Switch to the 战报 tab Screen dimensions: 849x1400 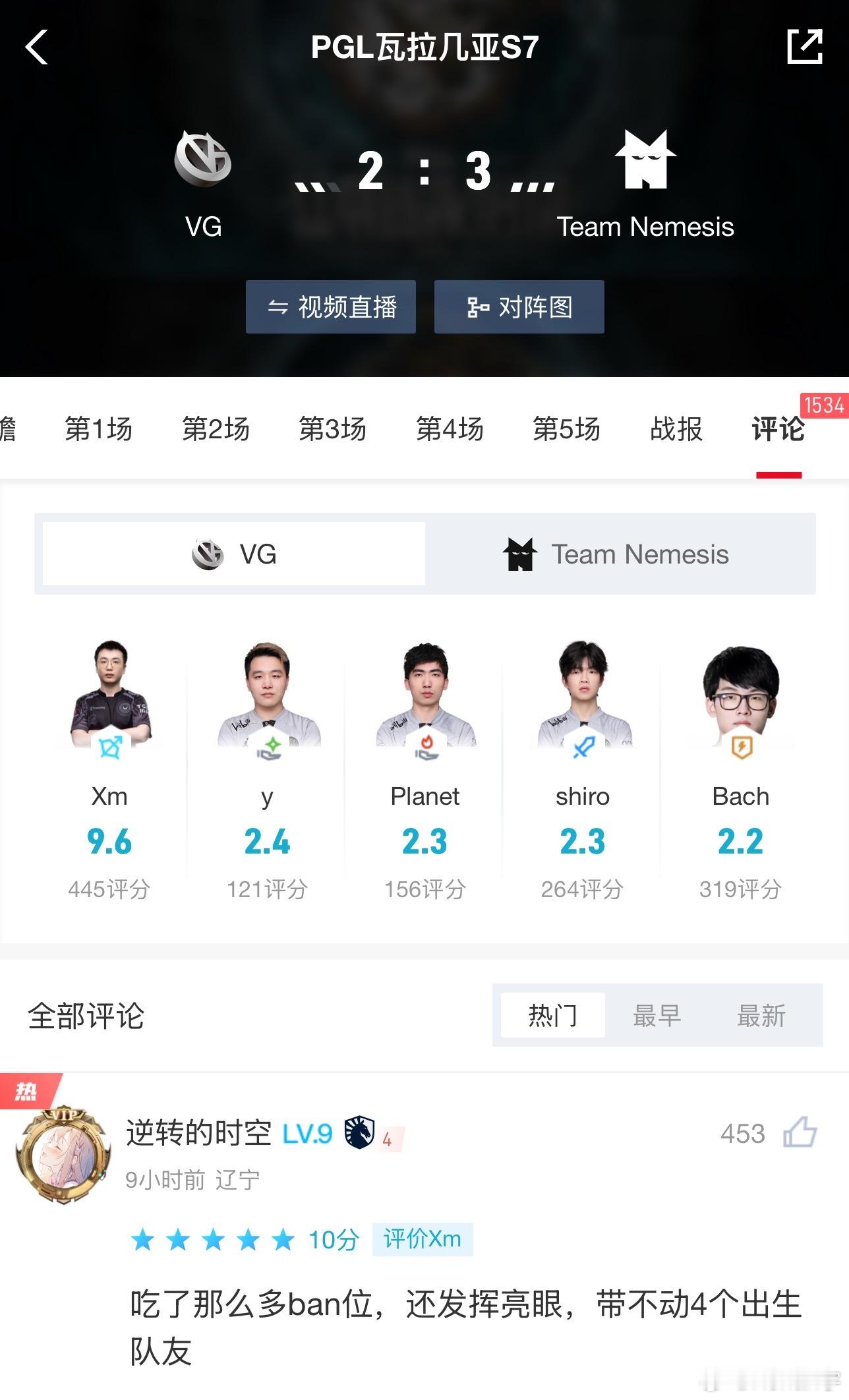(x=676, y=429)
